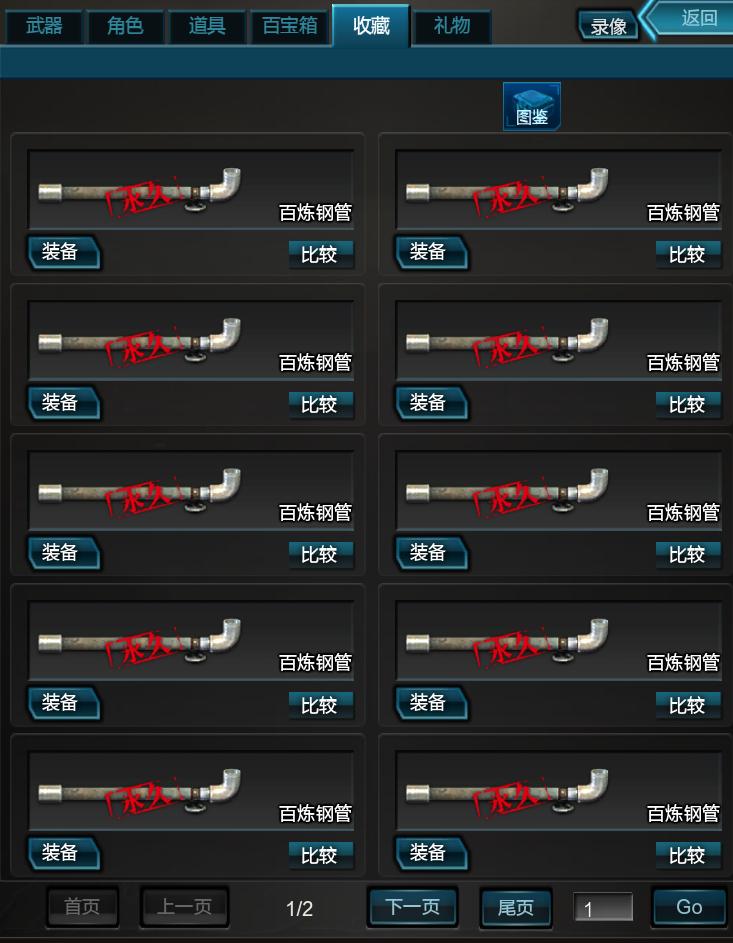The image size is (733, 943).
Task: Jump to the last page via 尾页
Action: [x=515, y=907]
